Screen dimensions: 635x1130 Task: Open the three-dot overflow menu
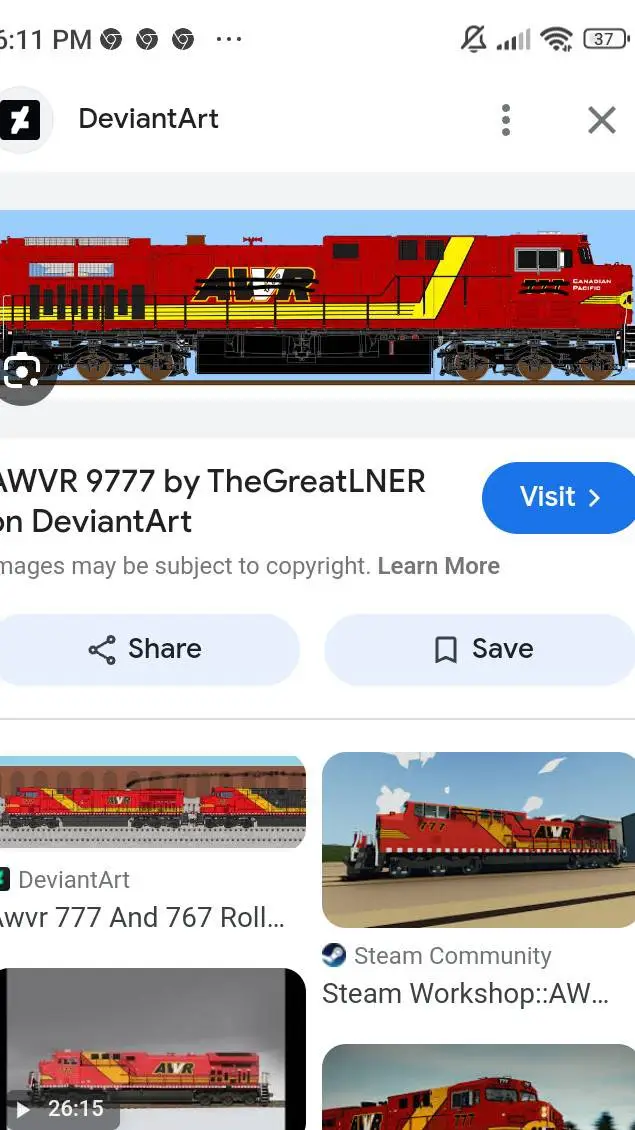tap(506, 120)
